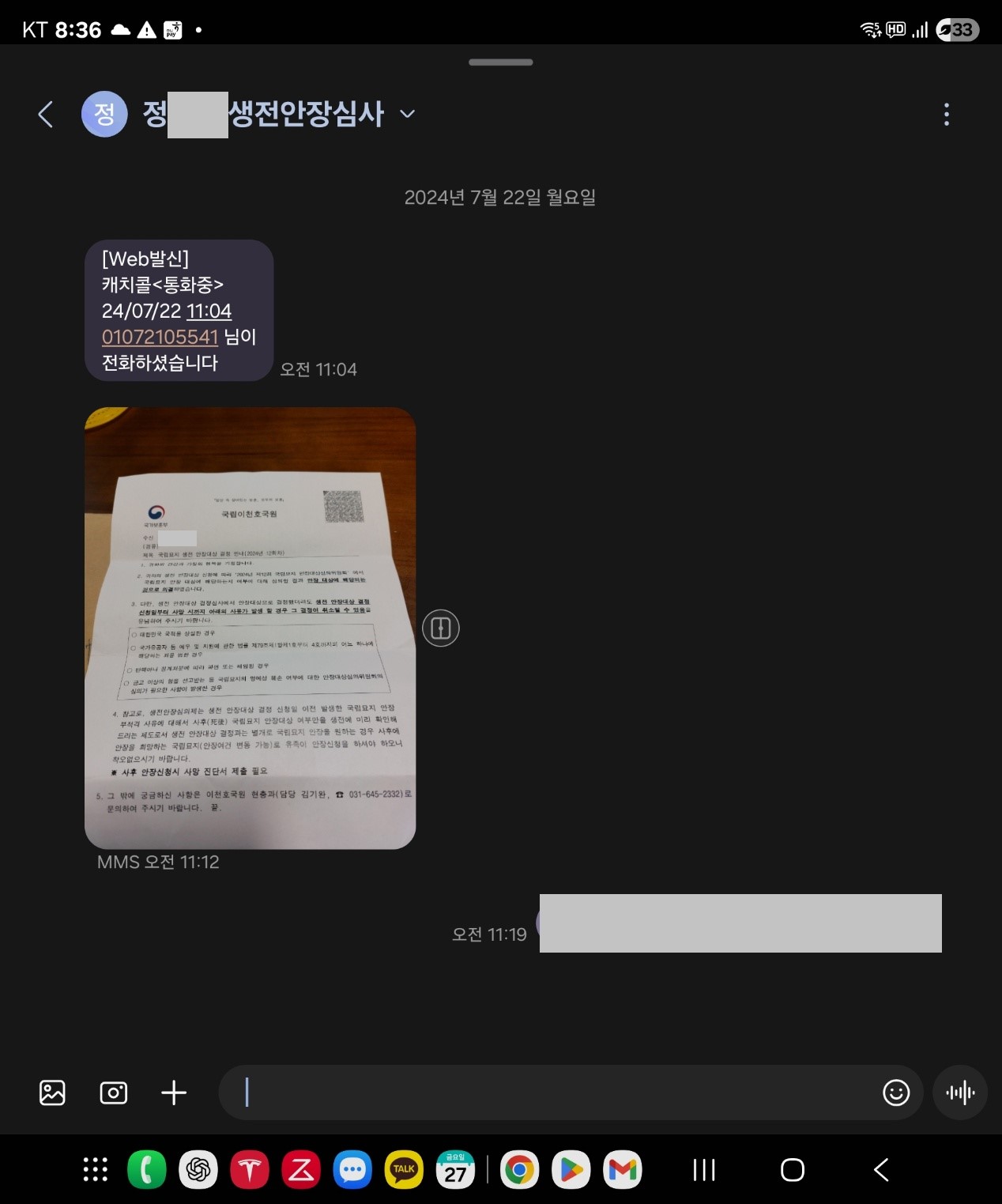Viewport: 1002px width, 1204px height.
Task: Tap phone number link 01072105541
Action: [160, 337]
